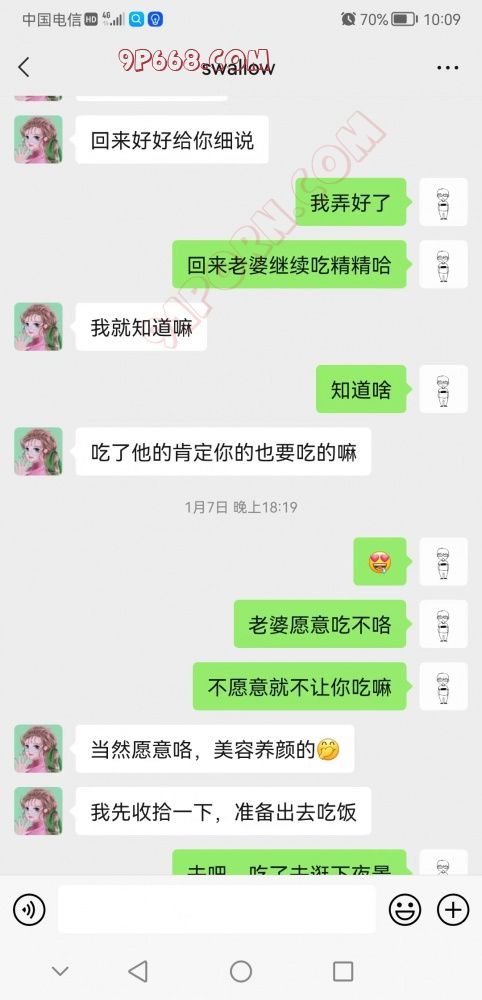The height and width of the screenshot is (1000, 482).
Task: Open the three-dot chat info menu
Action: [448, 68]
